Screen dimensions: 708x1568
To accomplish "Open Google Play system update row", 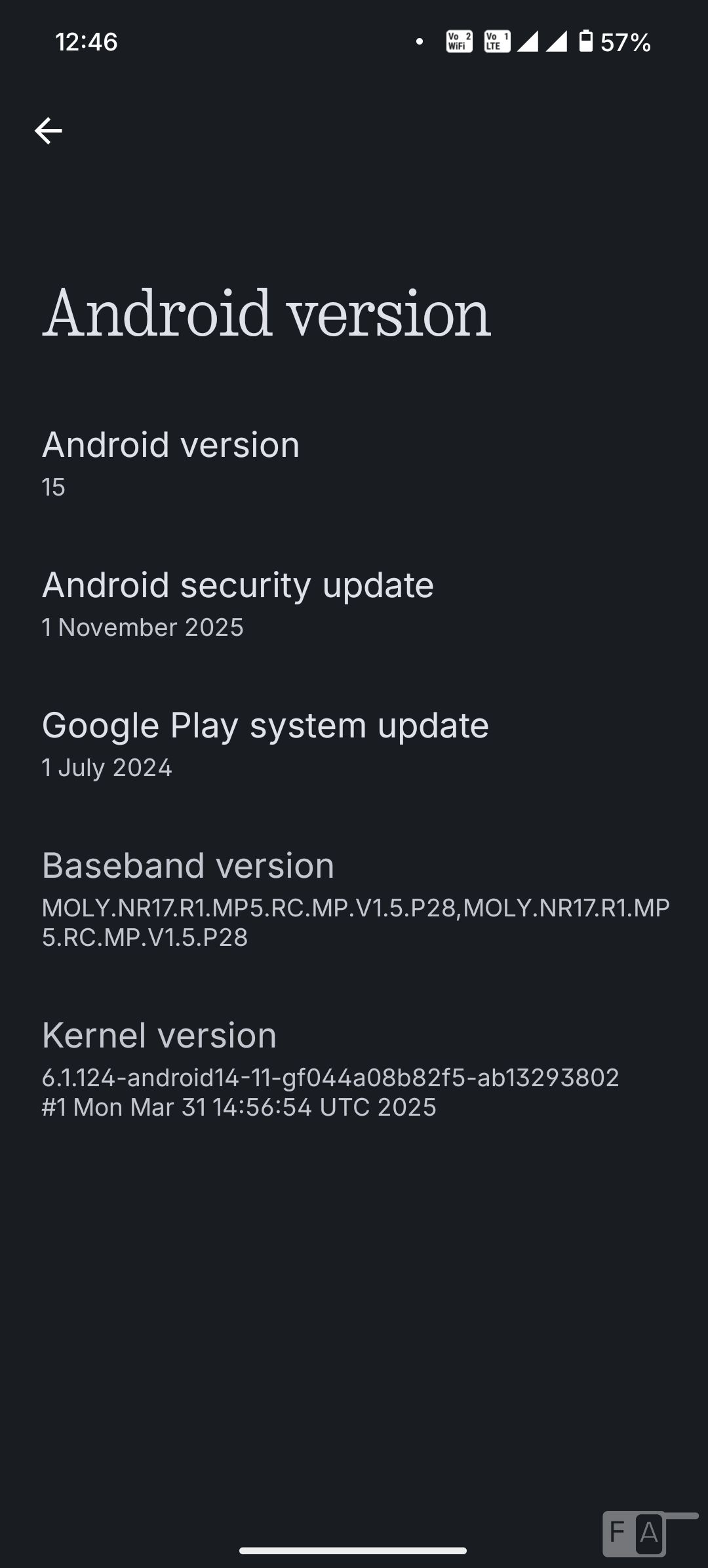I will 265,743.
